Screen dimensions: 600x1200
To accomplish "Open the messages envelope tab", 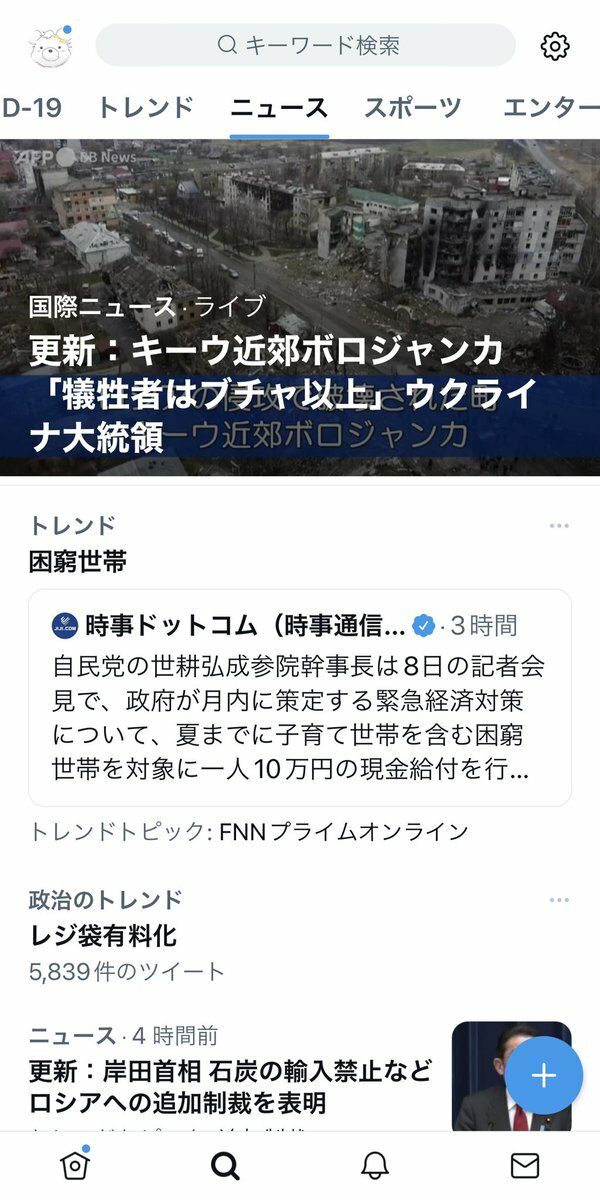I will point(524,1165).
